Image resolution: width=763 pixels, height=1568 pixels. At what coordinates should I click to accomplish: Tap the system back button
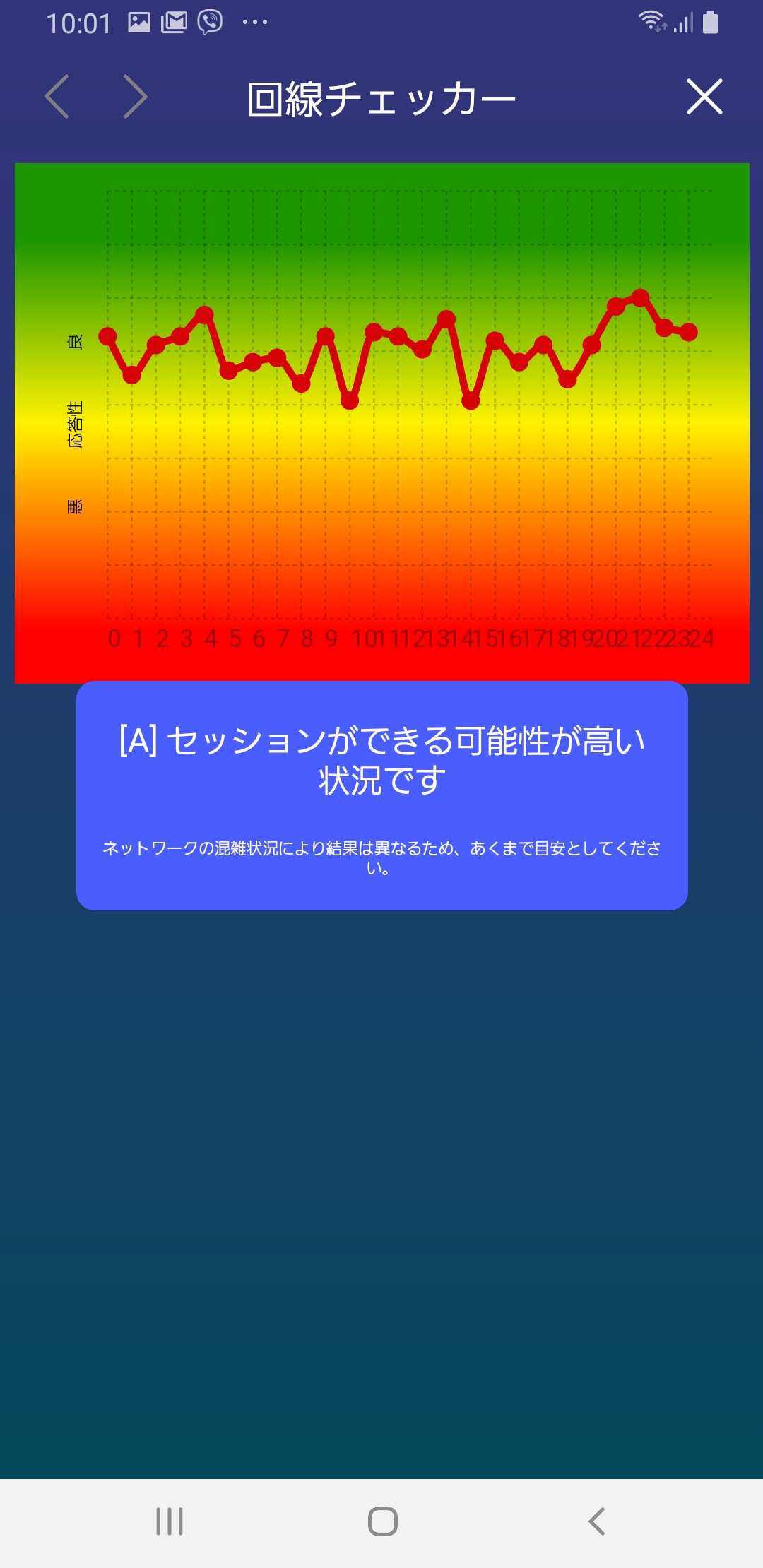click(x=596, y=1521)
